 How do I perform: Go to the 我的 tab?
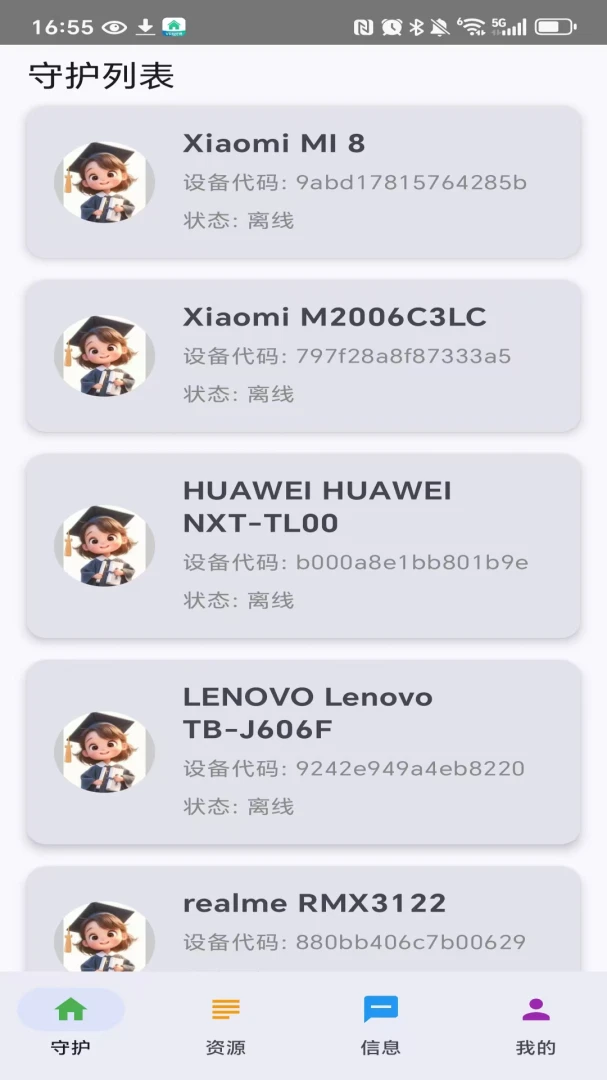(x=535, y=1026)
